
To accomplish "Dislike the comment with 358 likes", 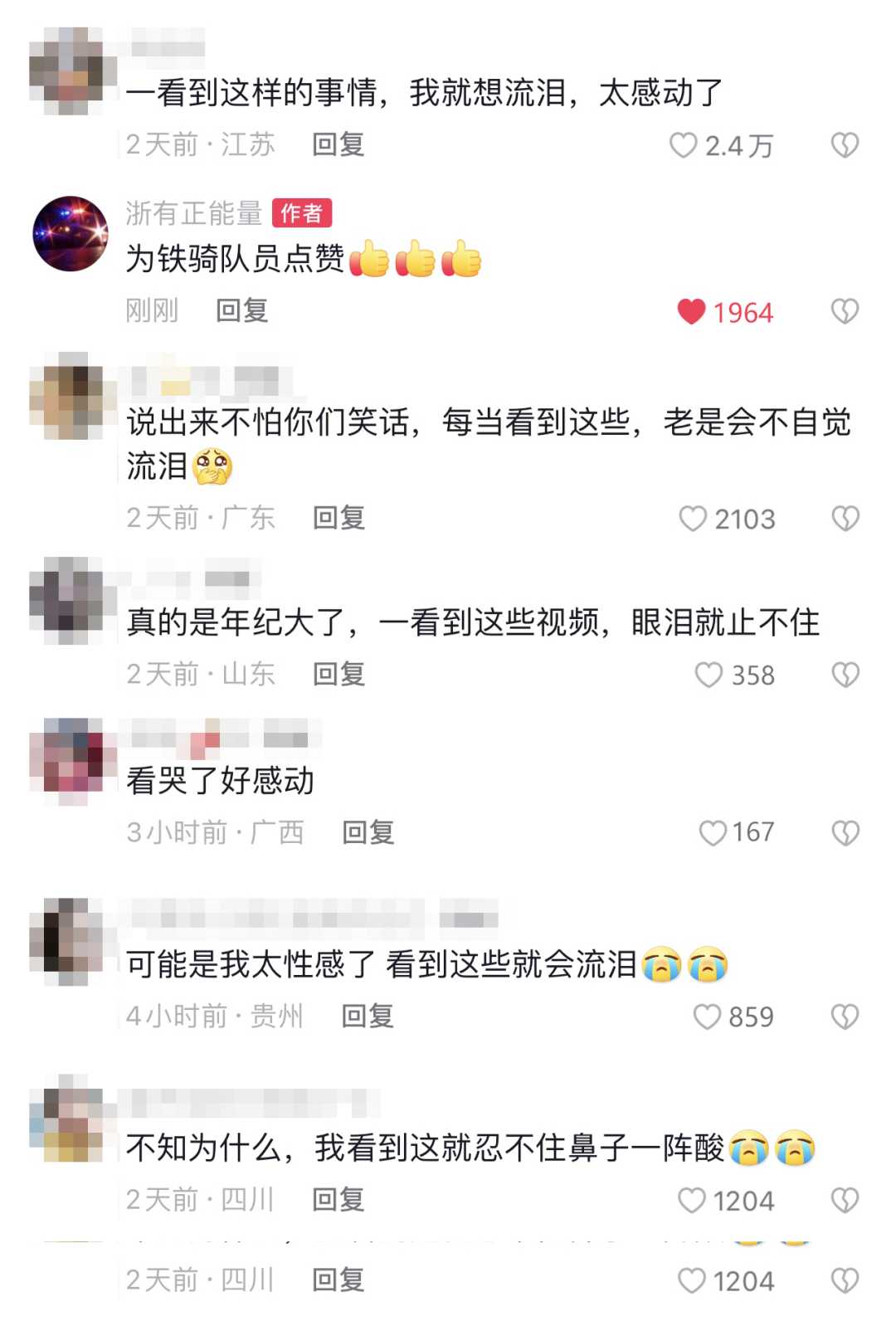I will click(x=845, y=675).
